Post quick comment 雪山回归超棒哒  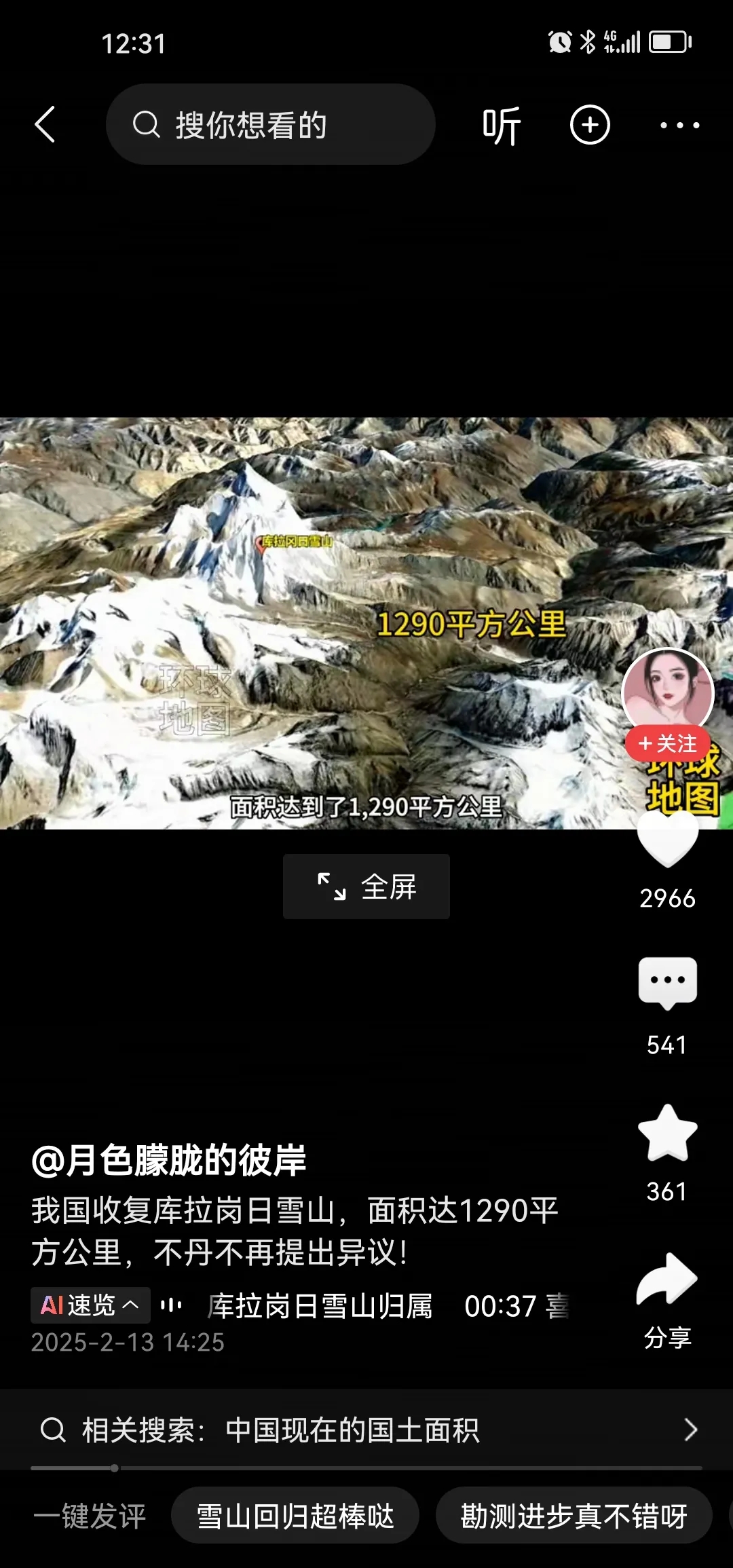pyautogui.click(x=295, y=1516)
